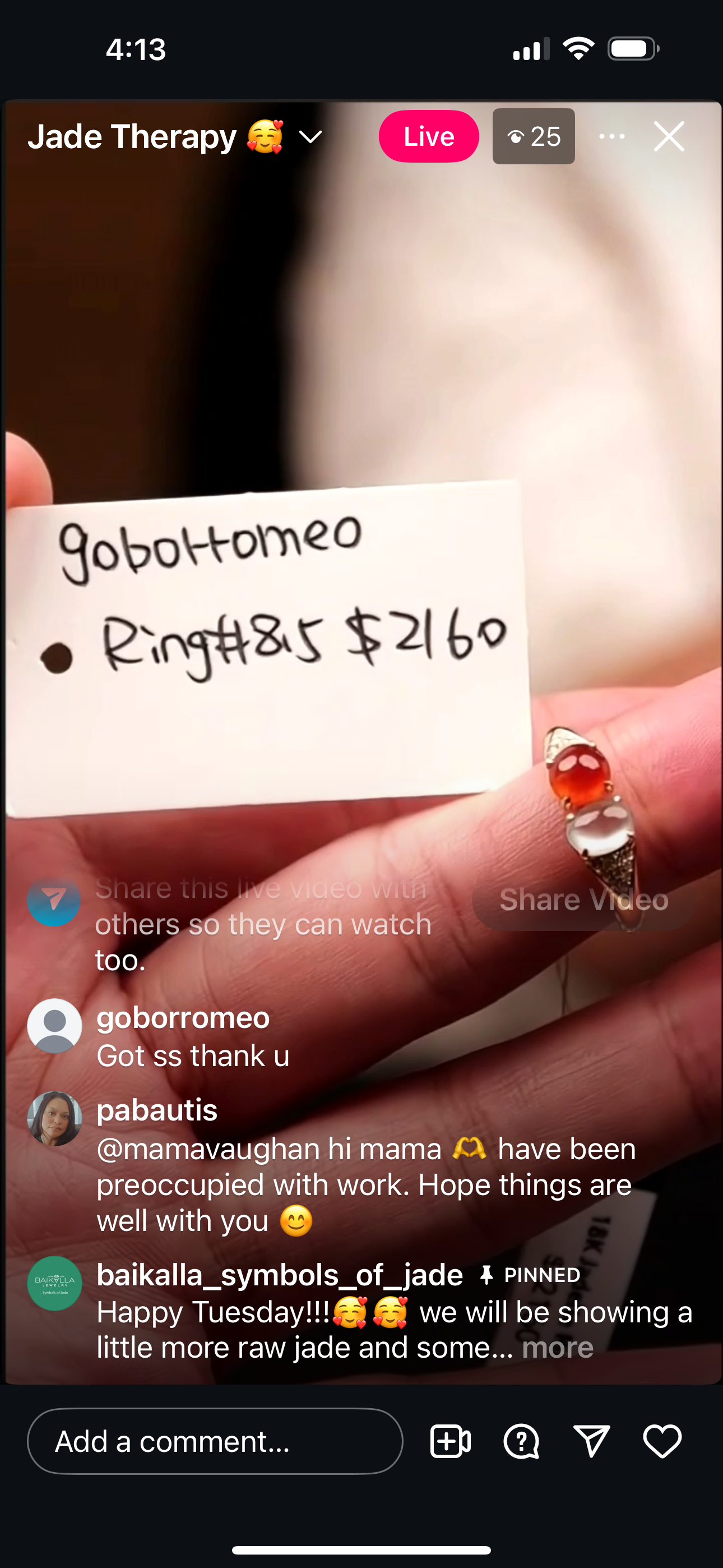Request to join the live video
Image resolution: width=723 pixels, height=1568 pixels.
pyautogui.click(x=451, y=1441)
